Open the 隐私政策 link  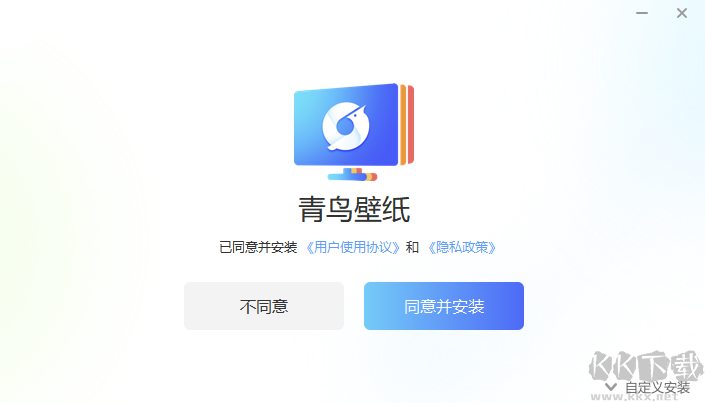coord(461,247)
